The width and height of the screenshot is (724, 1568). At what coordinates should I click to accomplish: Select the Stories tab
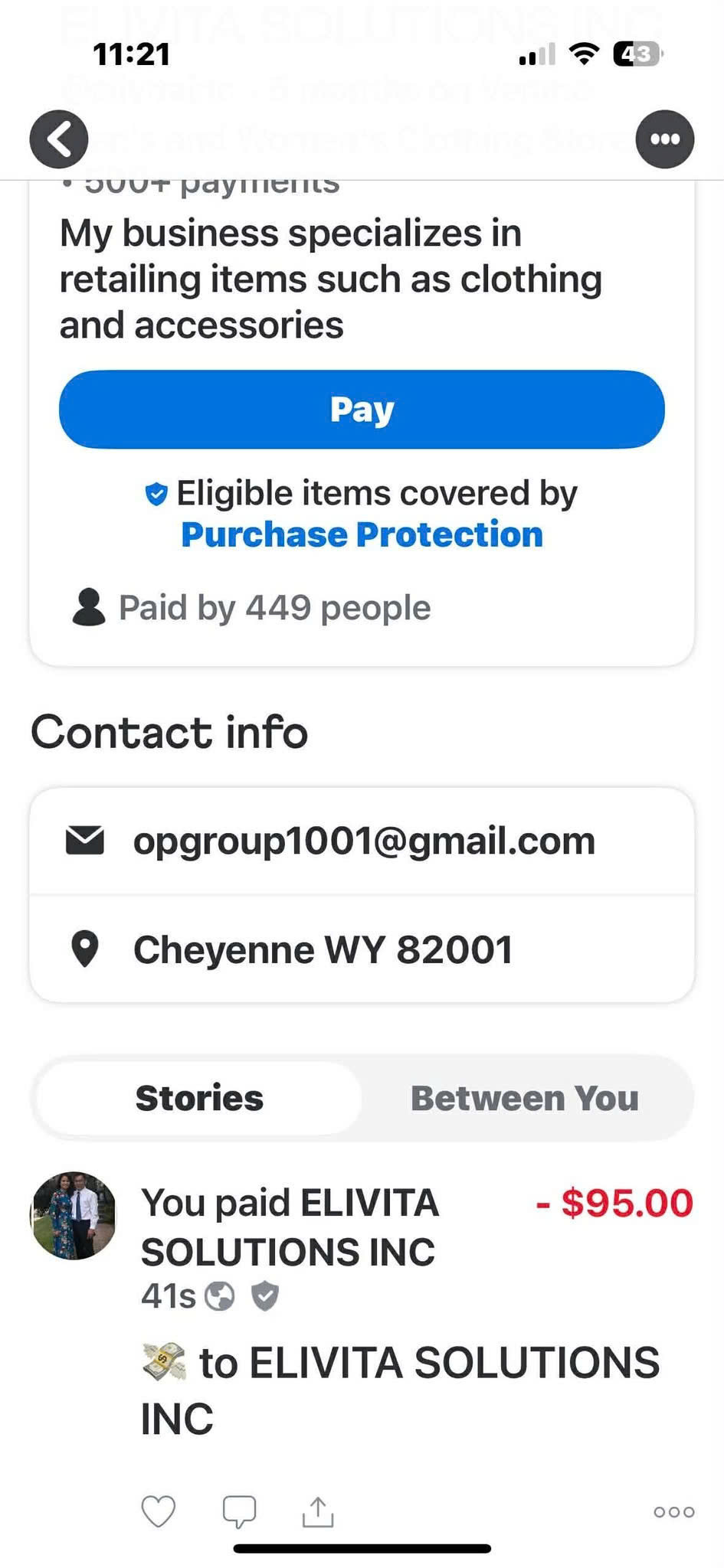(x=199, y=1098)
